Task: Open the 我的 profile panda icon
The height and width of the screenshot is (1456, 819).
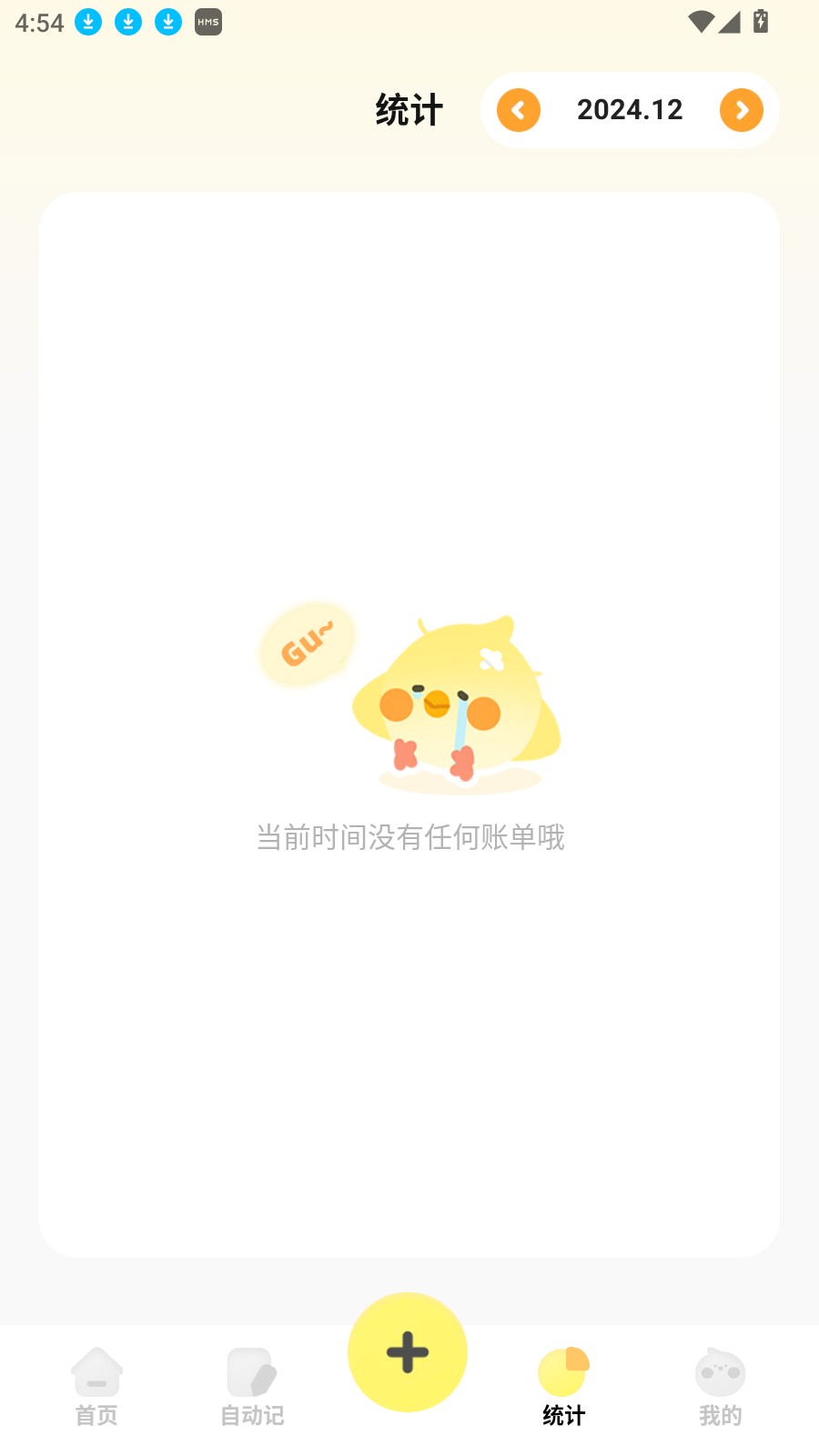Action: 720,1370
